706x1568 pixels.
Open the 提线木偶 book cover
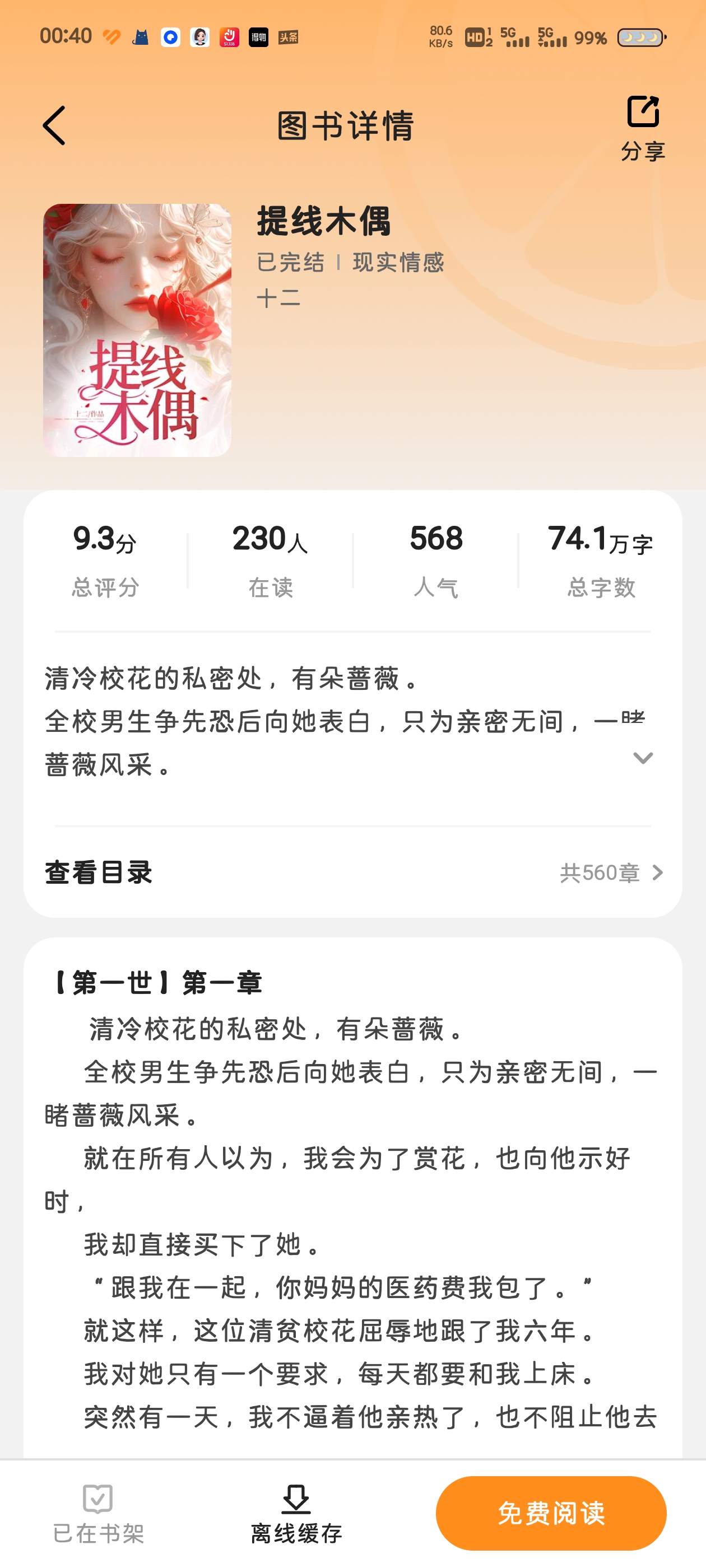pyautogui.click(x=137, y=330)
